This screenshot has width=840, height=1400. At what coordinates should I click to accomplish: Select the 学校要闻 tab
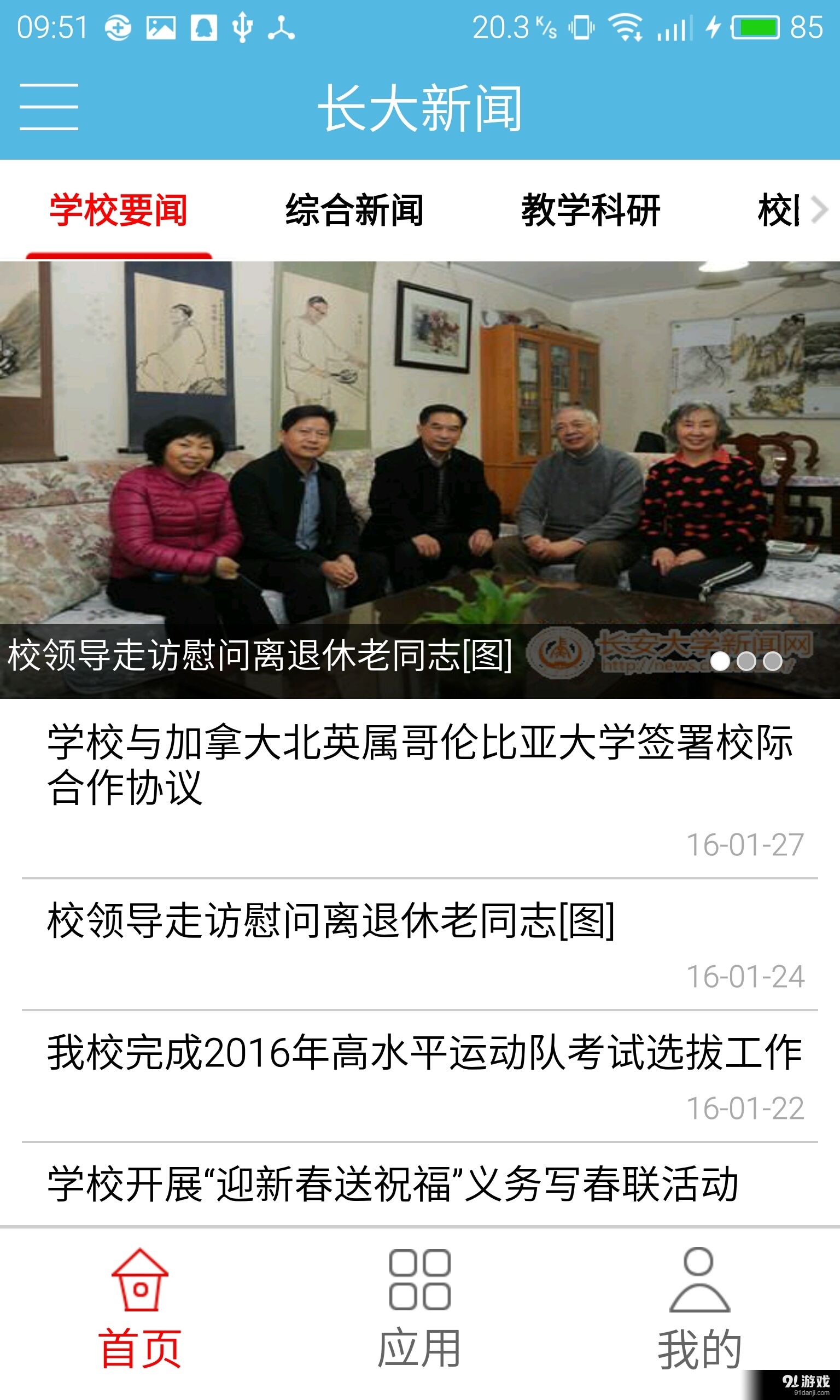click(118, 211)
